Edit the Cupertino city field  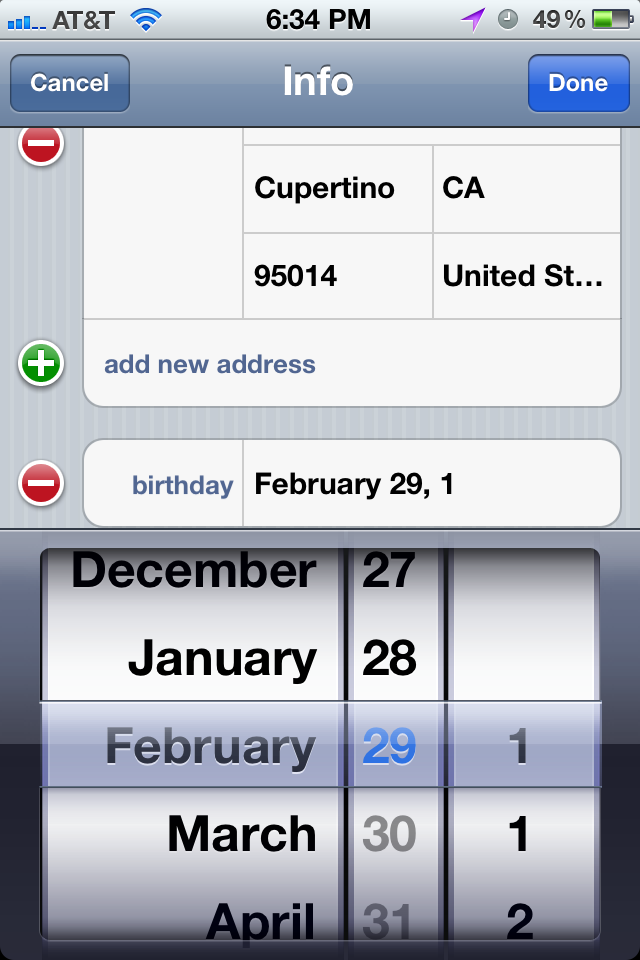coord(338,188)
